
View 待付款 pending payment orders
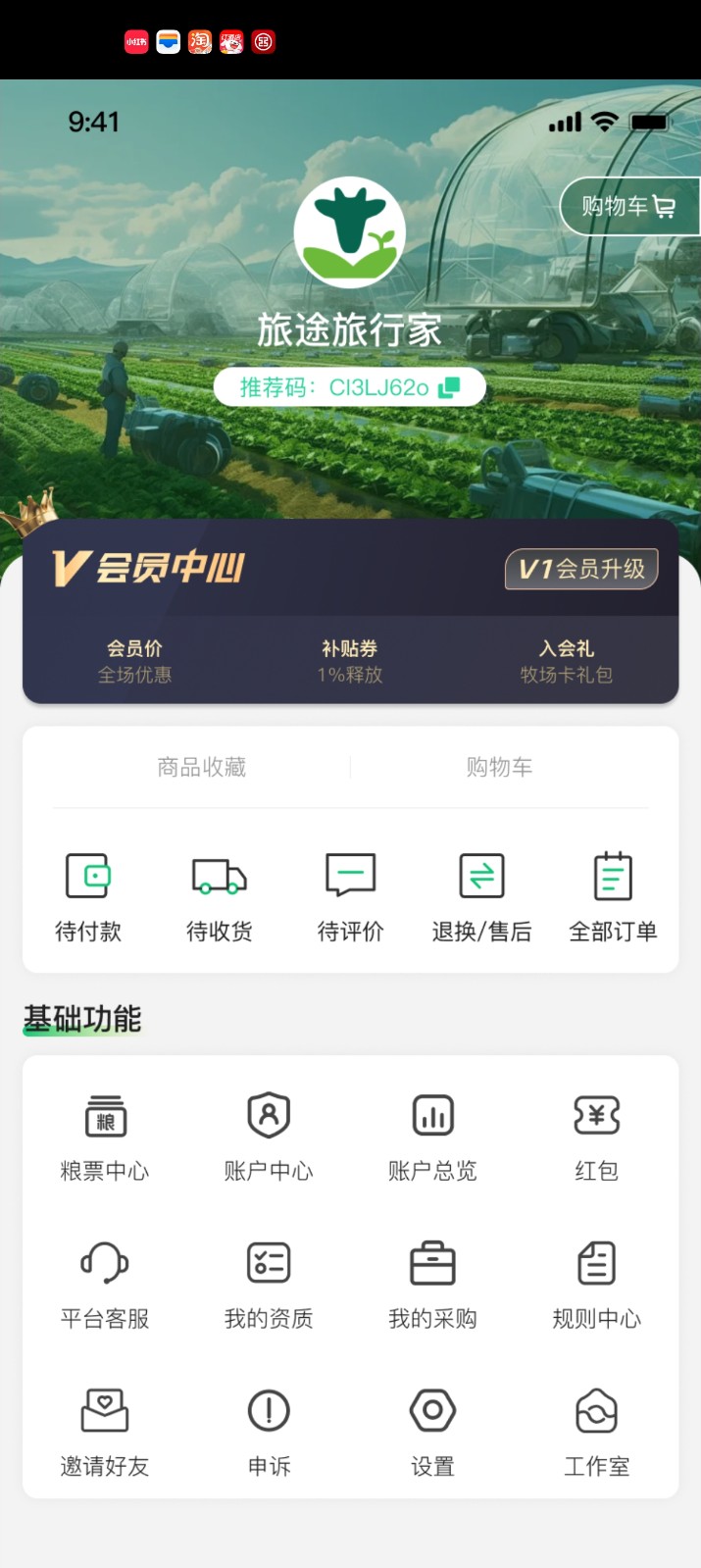click(x=88, y=896)
